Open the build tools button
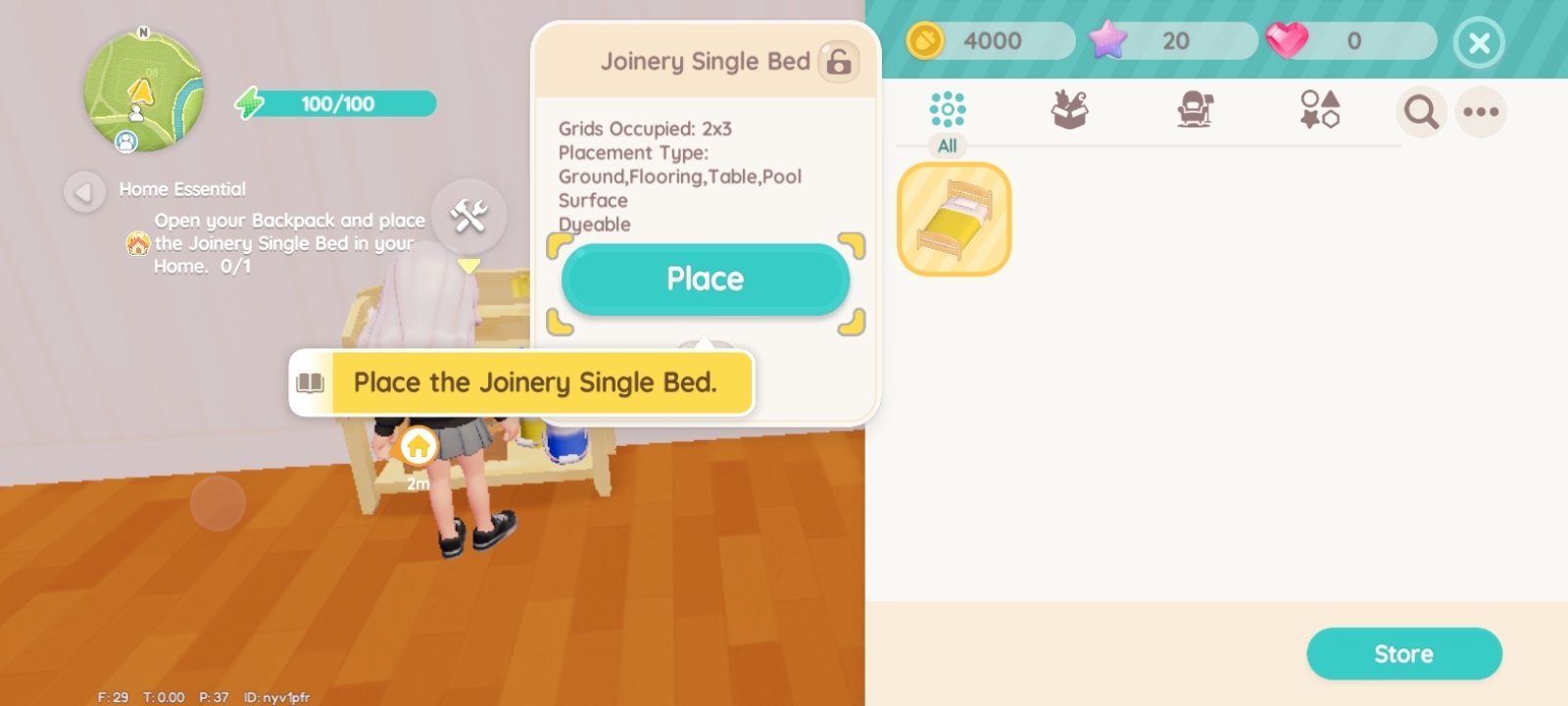Image resolution: width=1568 pixels, height=706 pixels. (x=468, y=216)
